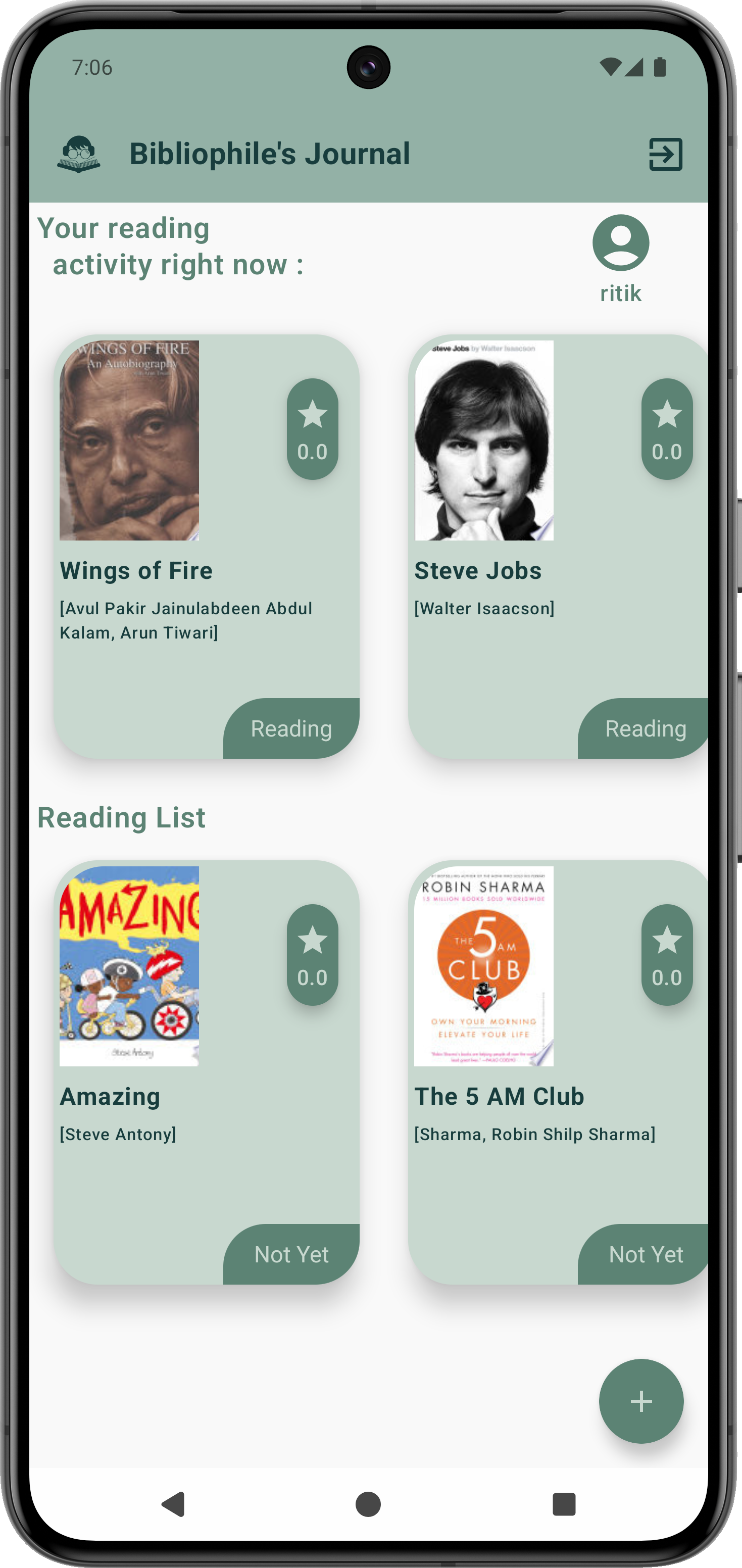Screen dimensions: 742x1568
Task: Tap the system home button
Action: click(368, 1503)
